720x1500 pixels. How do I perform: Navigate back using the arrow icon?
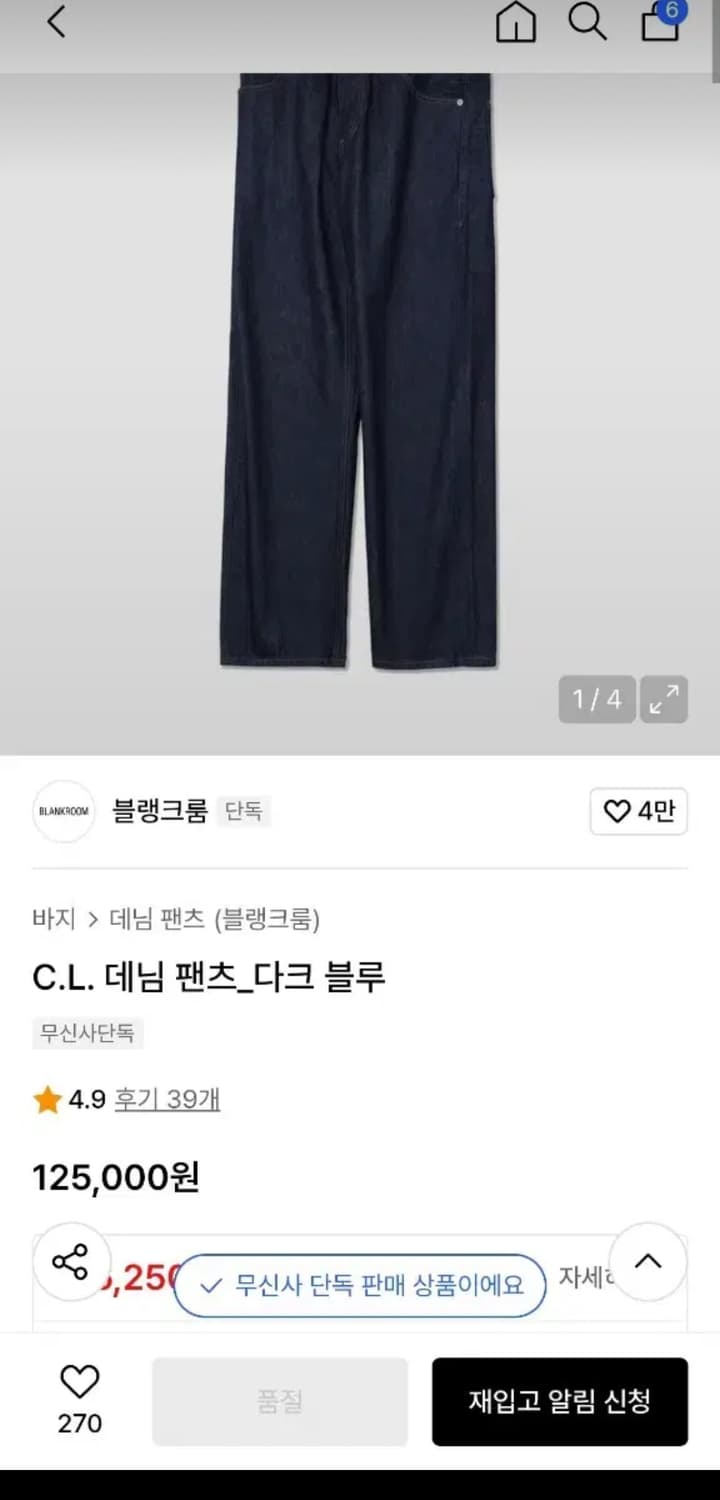click(55, 22)
